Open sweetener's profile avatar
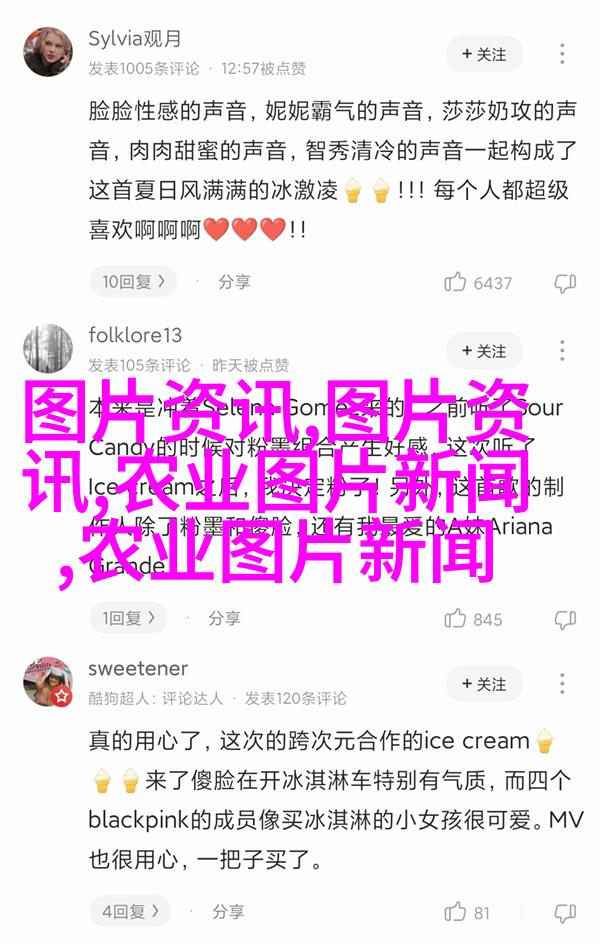 tap(48, 682)
